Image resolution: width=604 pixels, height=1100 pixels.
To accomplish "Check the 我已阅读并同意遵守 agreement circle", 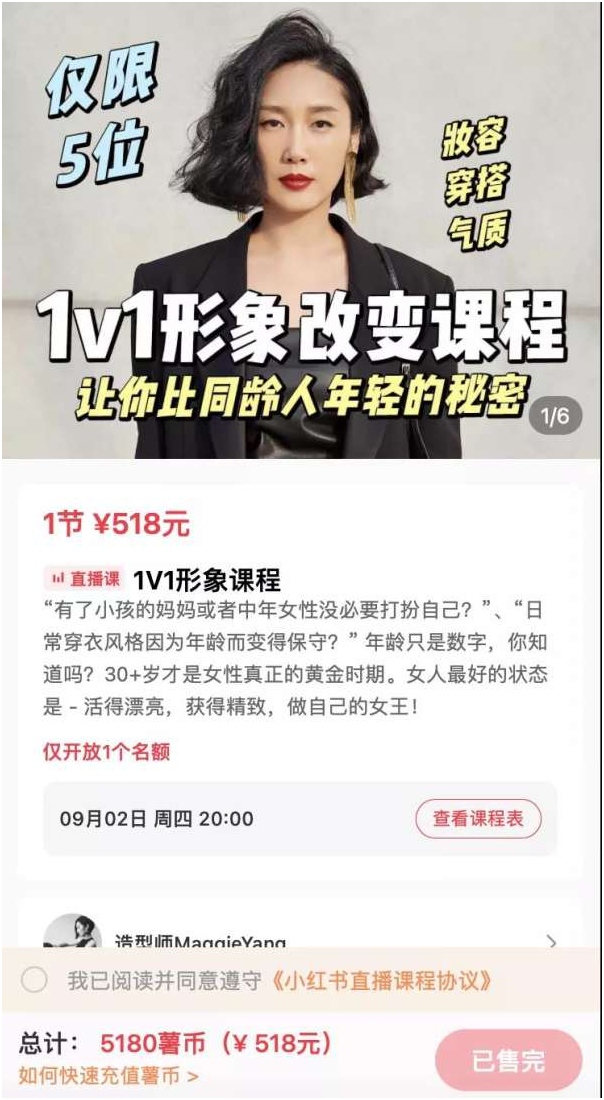I will coord(35,980).
